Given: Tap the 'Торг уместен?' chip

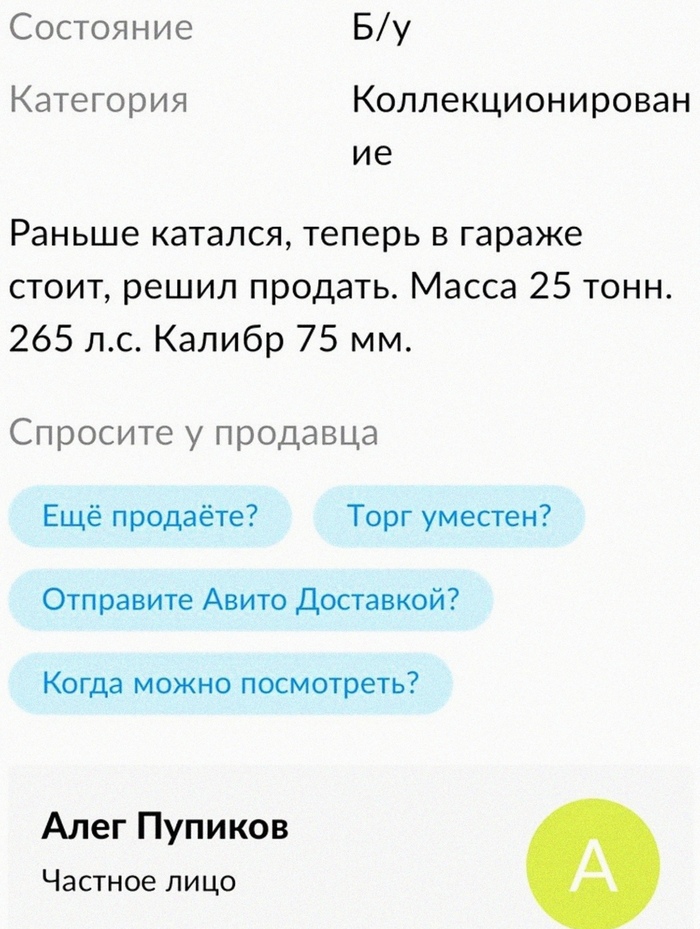Looking at the screenshot, I should click(449, 517).
